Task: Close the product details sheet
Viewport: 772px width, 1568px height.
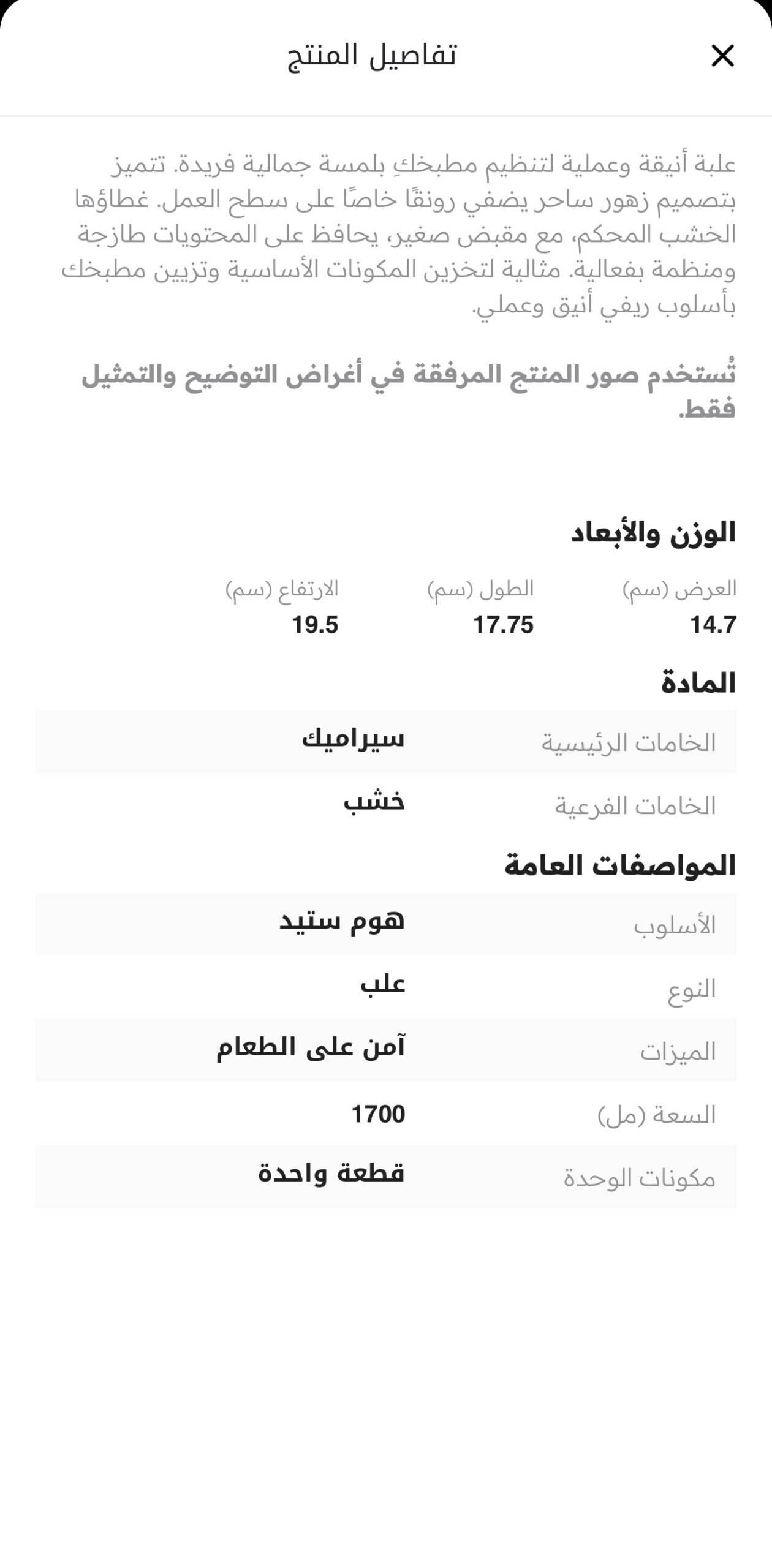Action: (x=722, y=56)
